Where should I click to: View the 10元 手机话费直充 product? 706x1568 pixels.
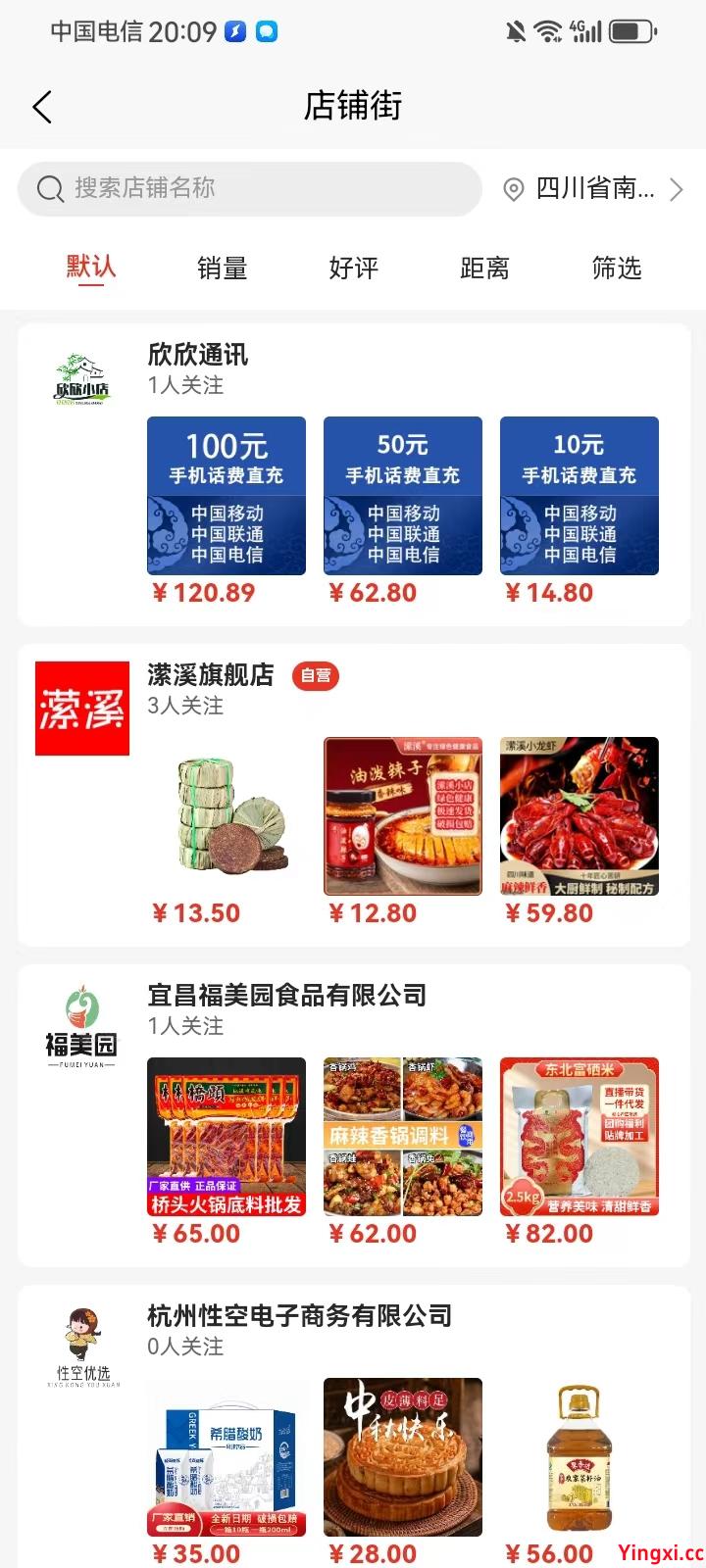click(x=580, y=496)
